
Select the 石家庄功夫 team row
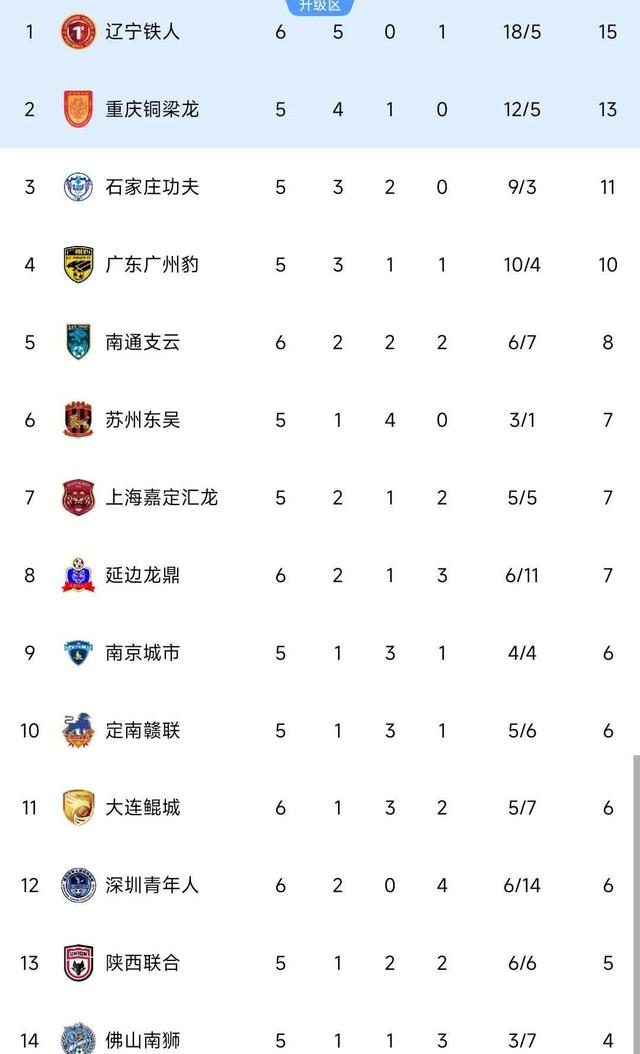pos(152,187)
